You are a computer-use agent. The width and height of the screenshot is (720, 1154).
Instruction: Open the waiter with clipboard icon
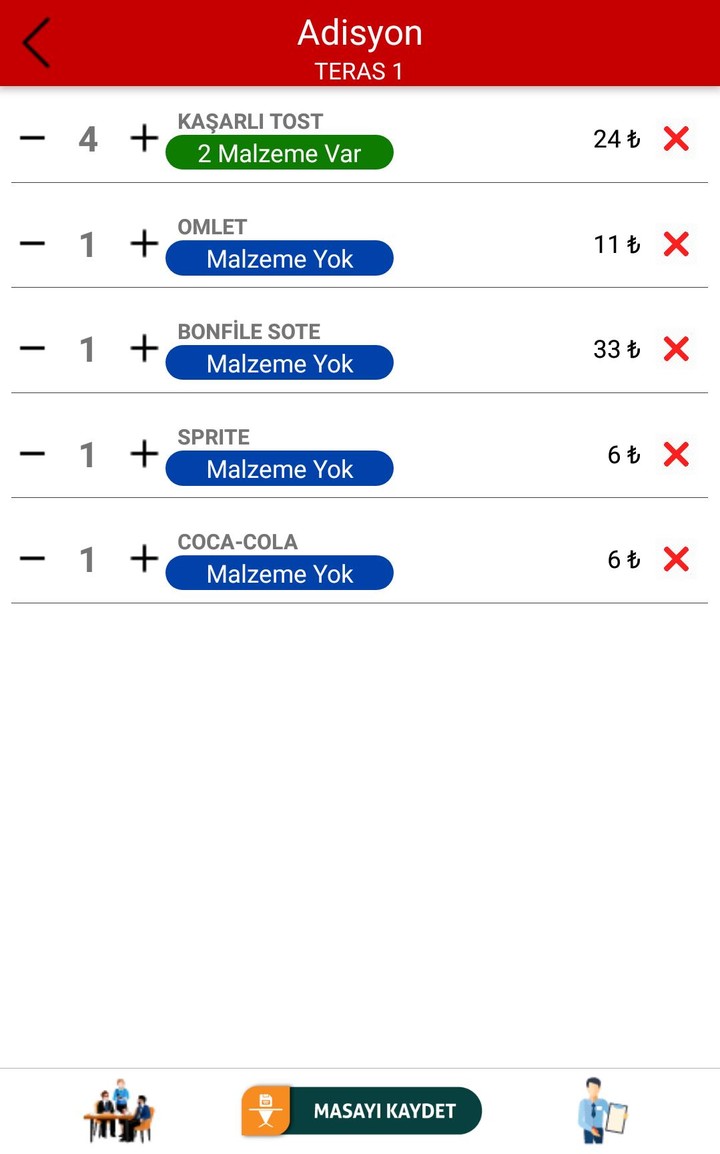[x=602, y=1111]
